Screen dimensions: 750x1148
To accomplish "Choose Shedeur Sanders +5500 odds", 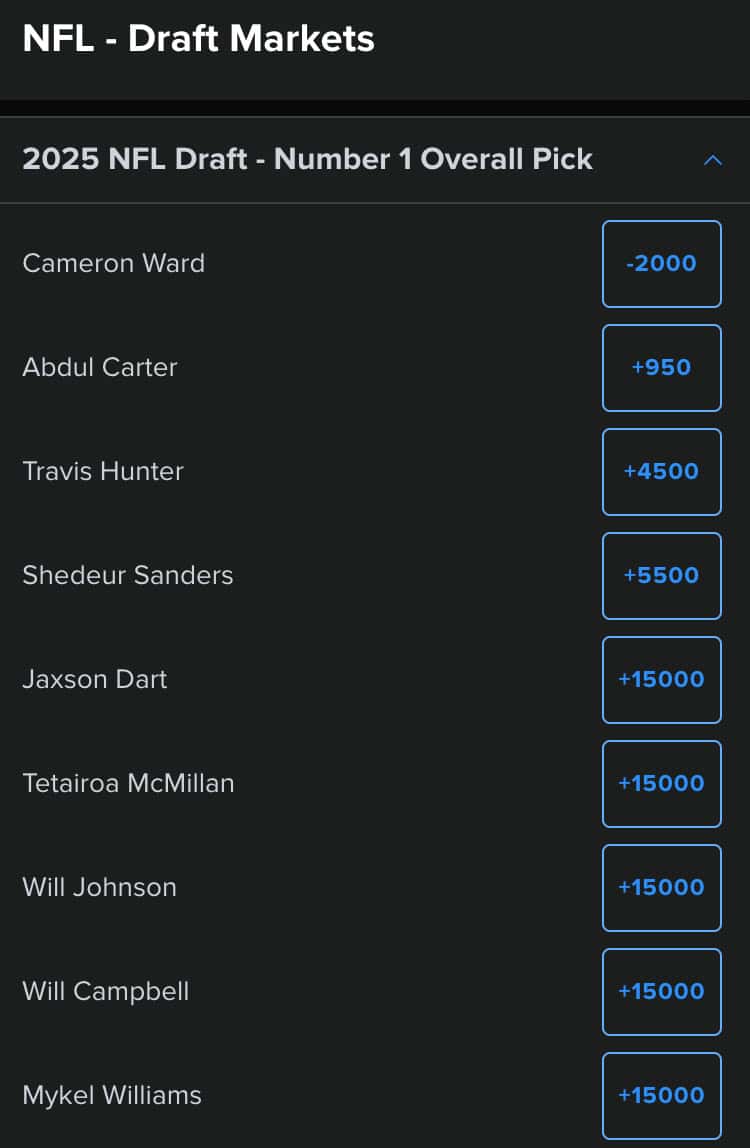I will pos(661,576).
